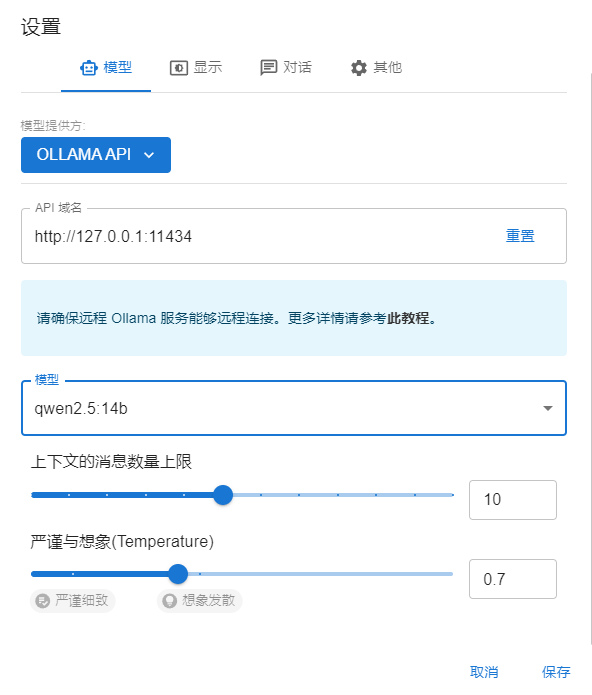592x695 pixels.
Task: Choose the 想象发散 preset chip
Action: pyautogui.click(x=199, y=601)
